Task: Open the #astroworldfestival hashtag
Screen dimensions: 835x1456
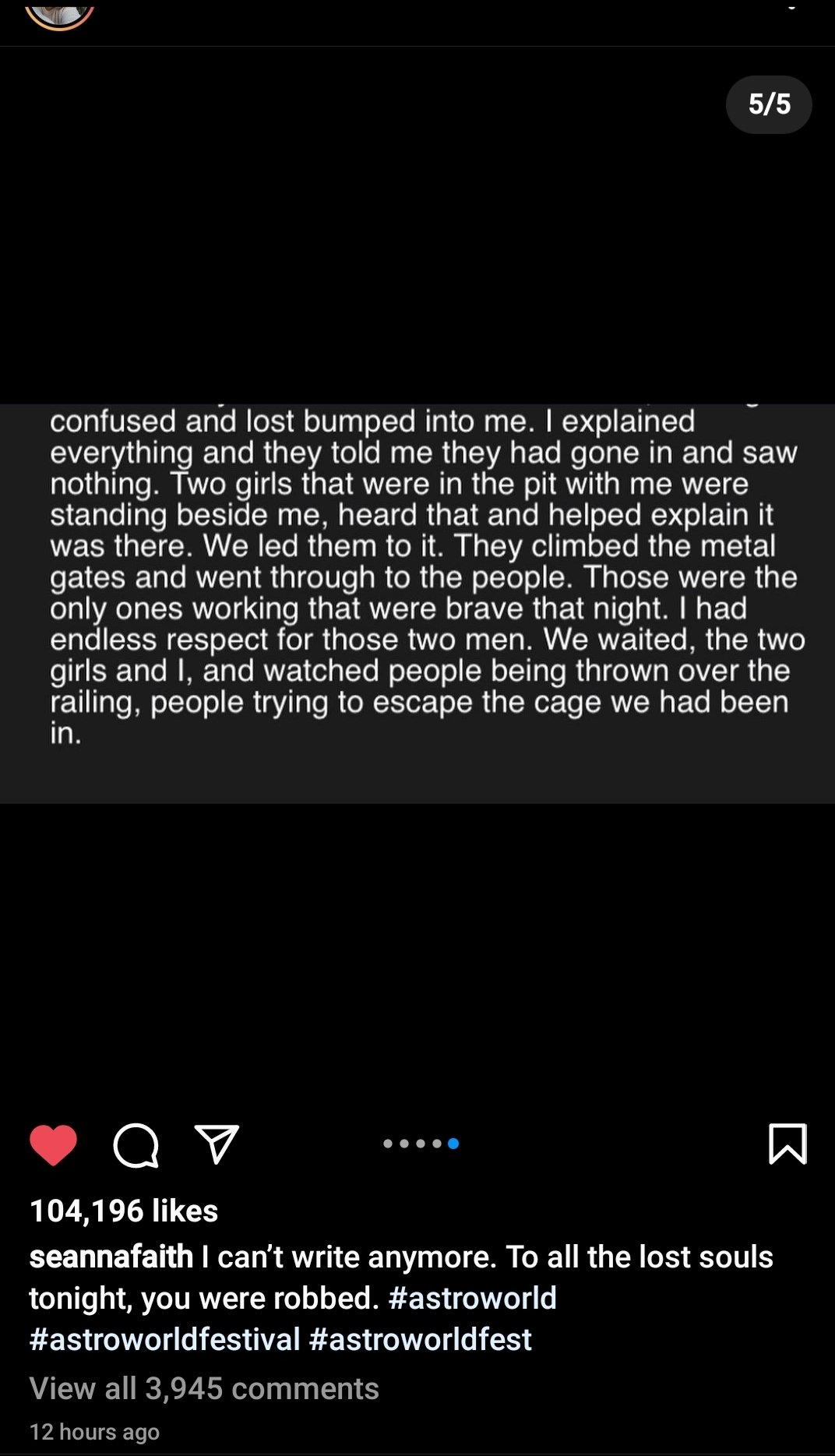Action: (164, 1339)
